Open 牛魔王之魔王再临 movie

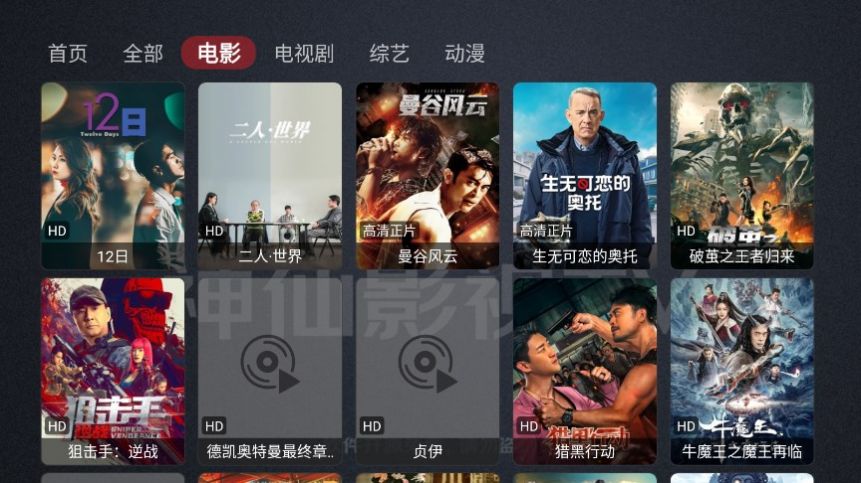pyautogui.click(x=742, y=371)
